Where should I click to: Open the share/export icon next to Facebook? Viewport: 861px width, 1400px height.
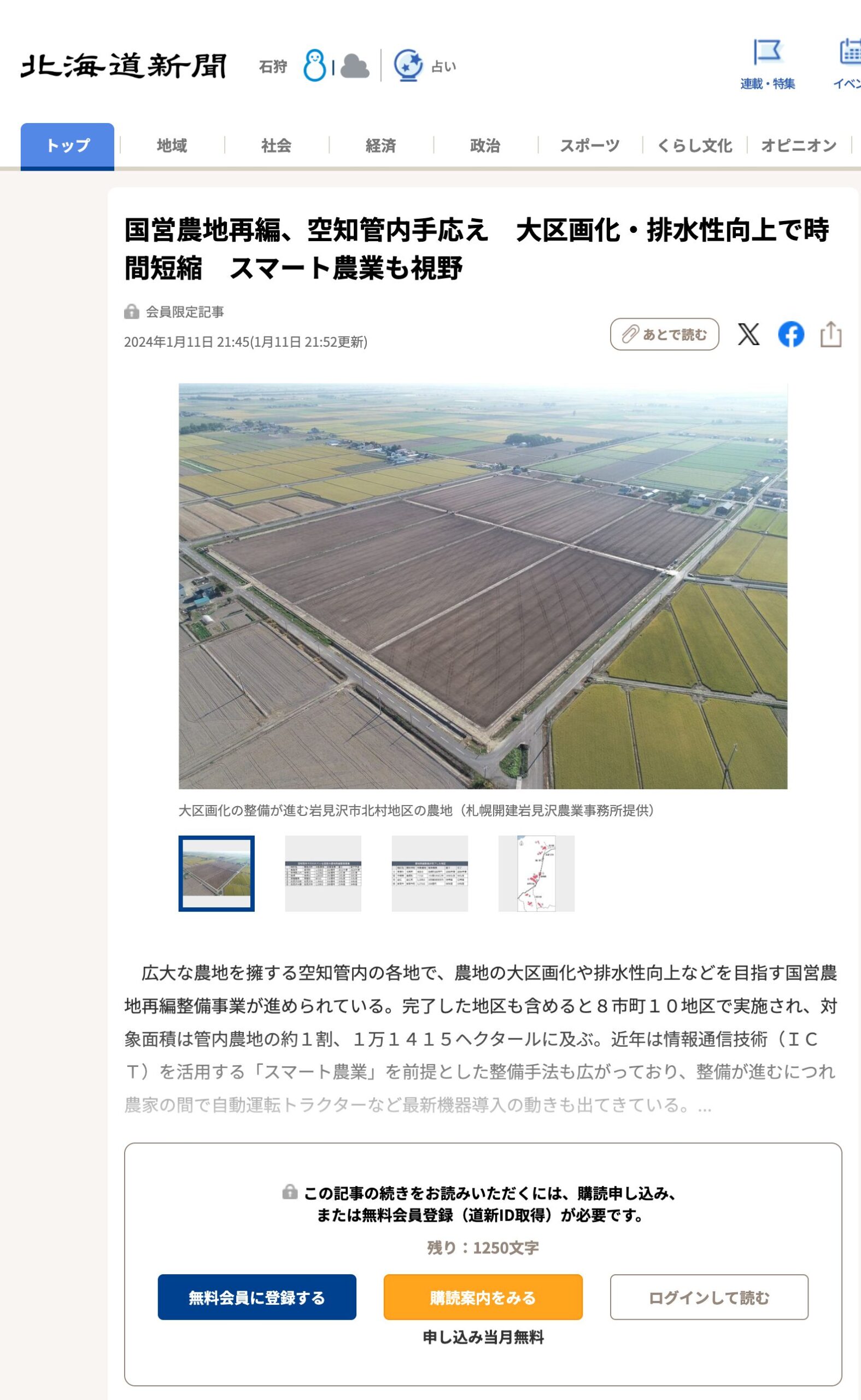[830, 335]
